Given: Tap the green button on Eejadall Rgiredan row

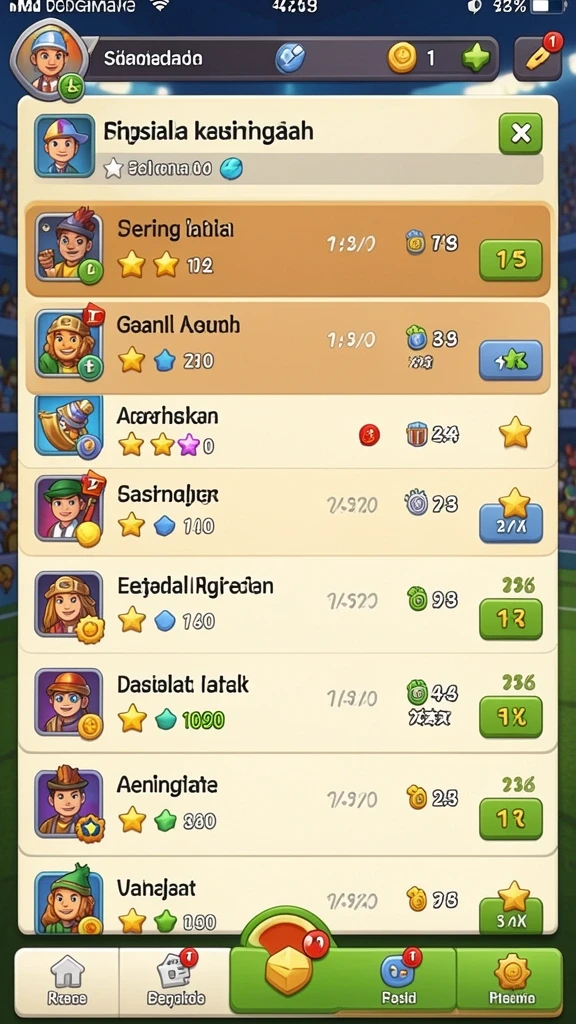Looking at the screenshot, I should click(x=511, y=619).
